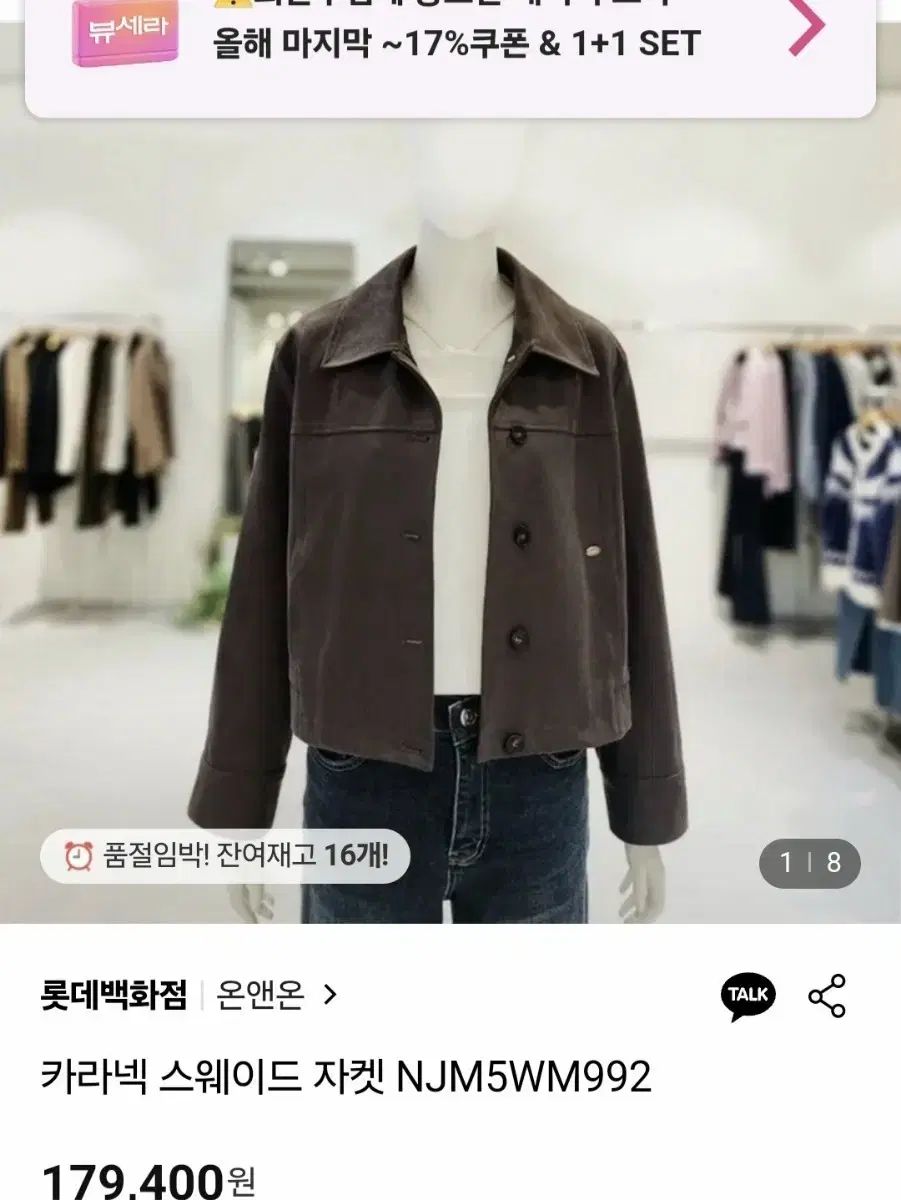Share via the KakaoTalk TALK icon
The image size is (901, 1200).
(x=748, y=996)
